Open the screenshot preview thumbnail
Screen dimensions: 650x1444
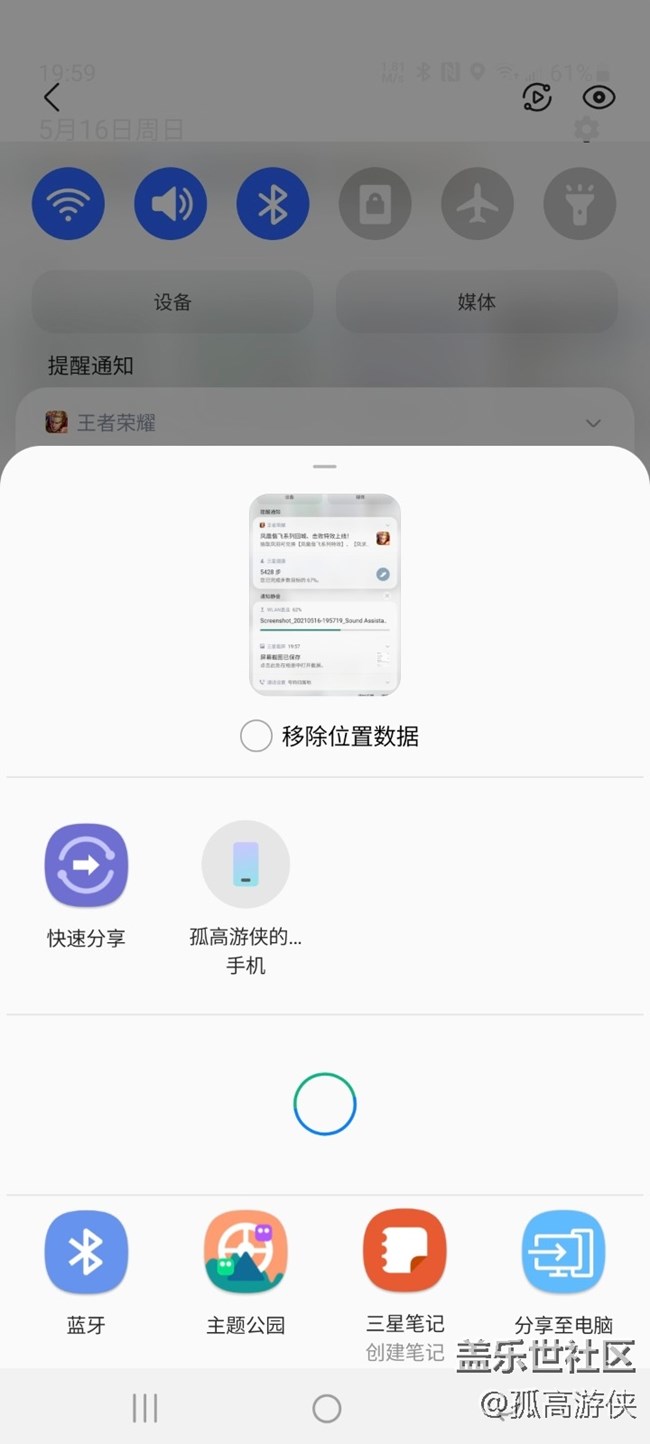pyautogui.click(x=325, y=594)
